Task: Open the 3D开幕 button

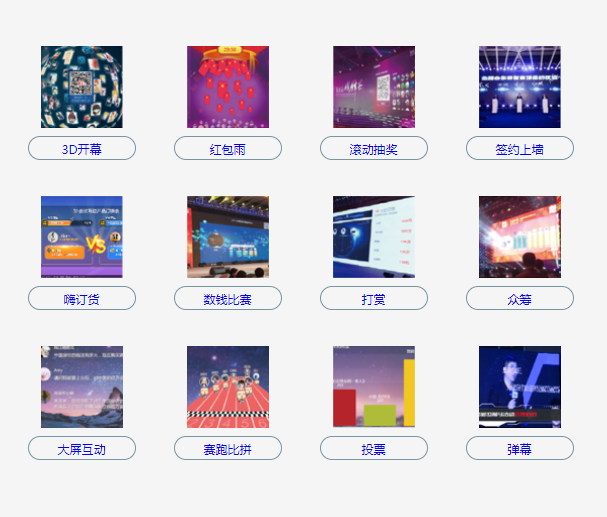Action: [82, 148]
